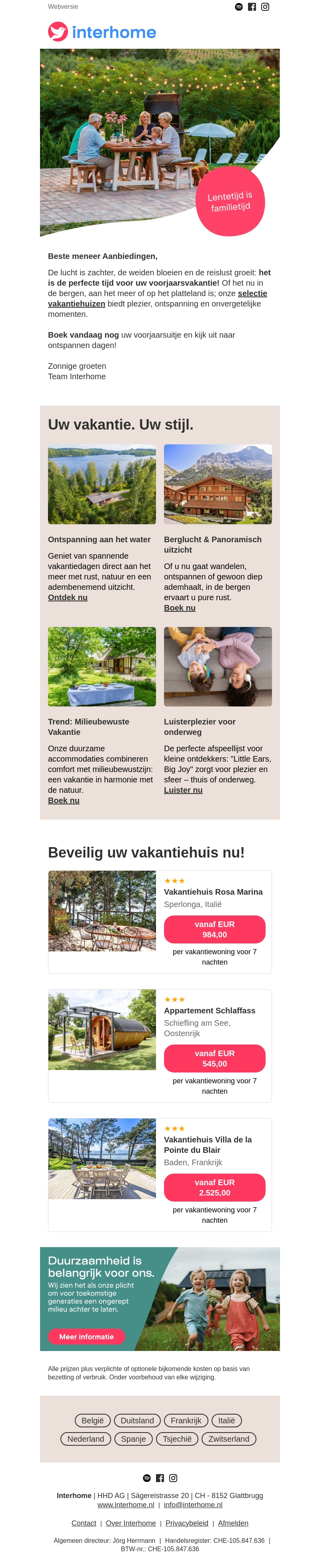The width and height of the screenshot is (320, 1568).
Task: Open the Privacybeleid link
Action: tap(186, 1522)
